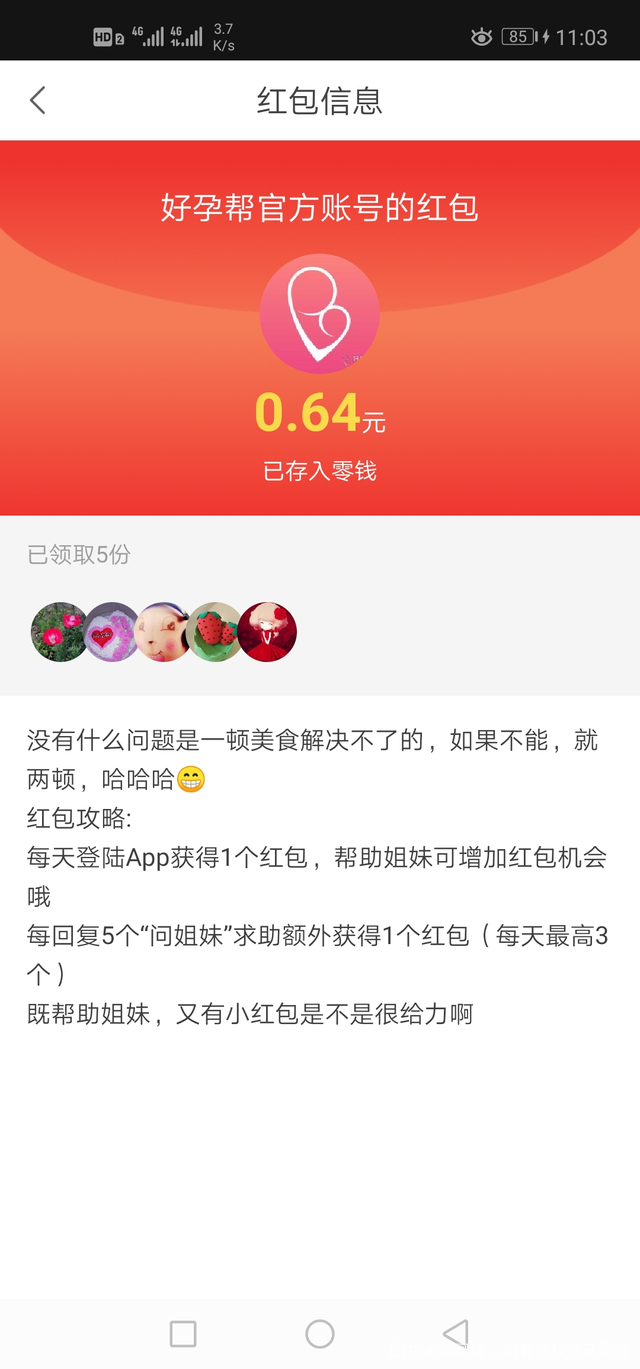View the recipient with the pink flower avatar
Viewport: 640px width, 1369px height.
coord(58,632)
